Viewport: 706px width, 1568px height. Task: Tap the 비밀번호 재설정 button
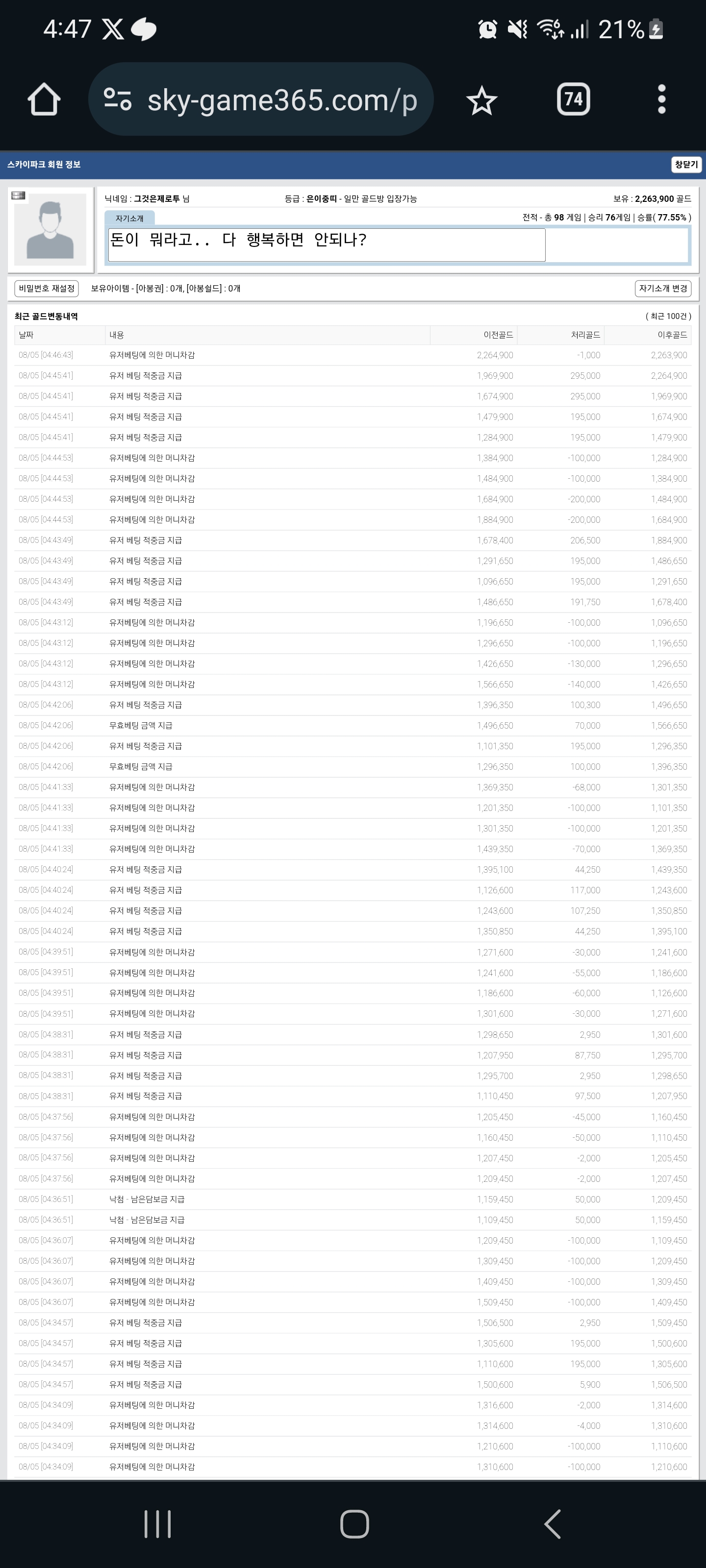[46, 288]
